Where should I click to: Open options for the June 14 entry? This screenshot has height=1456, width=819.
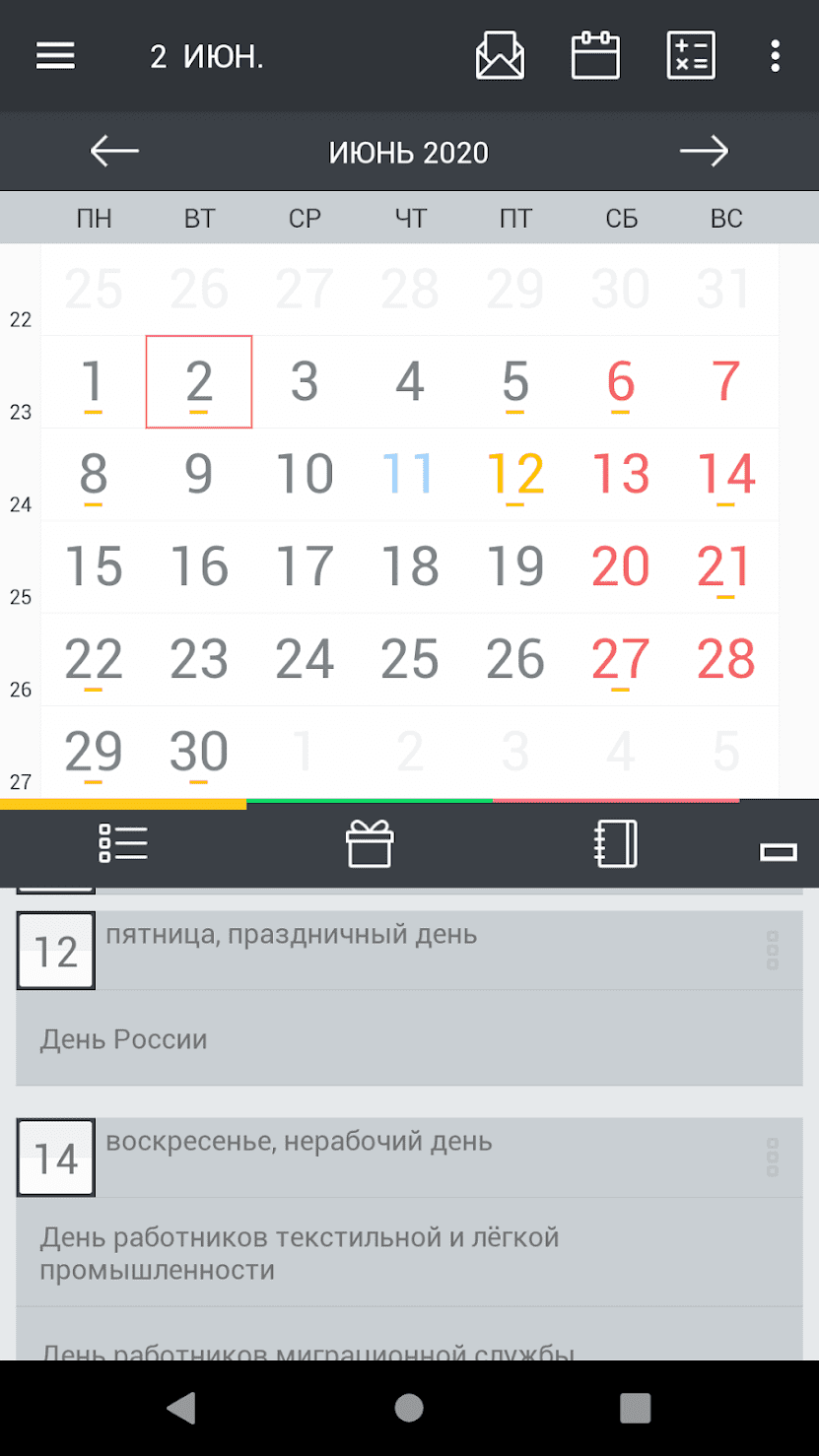tap(773, 1158)
